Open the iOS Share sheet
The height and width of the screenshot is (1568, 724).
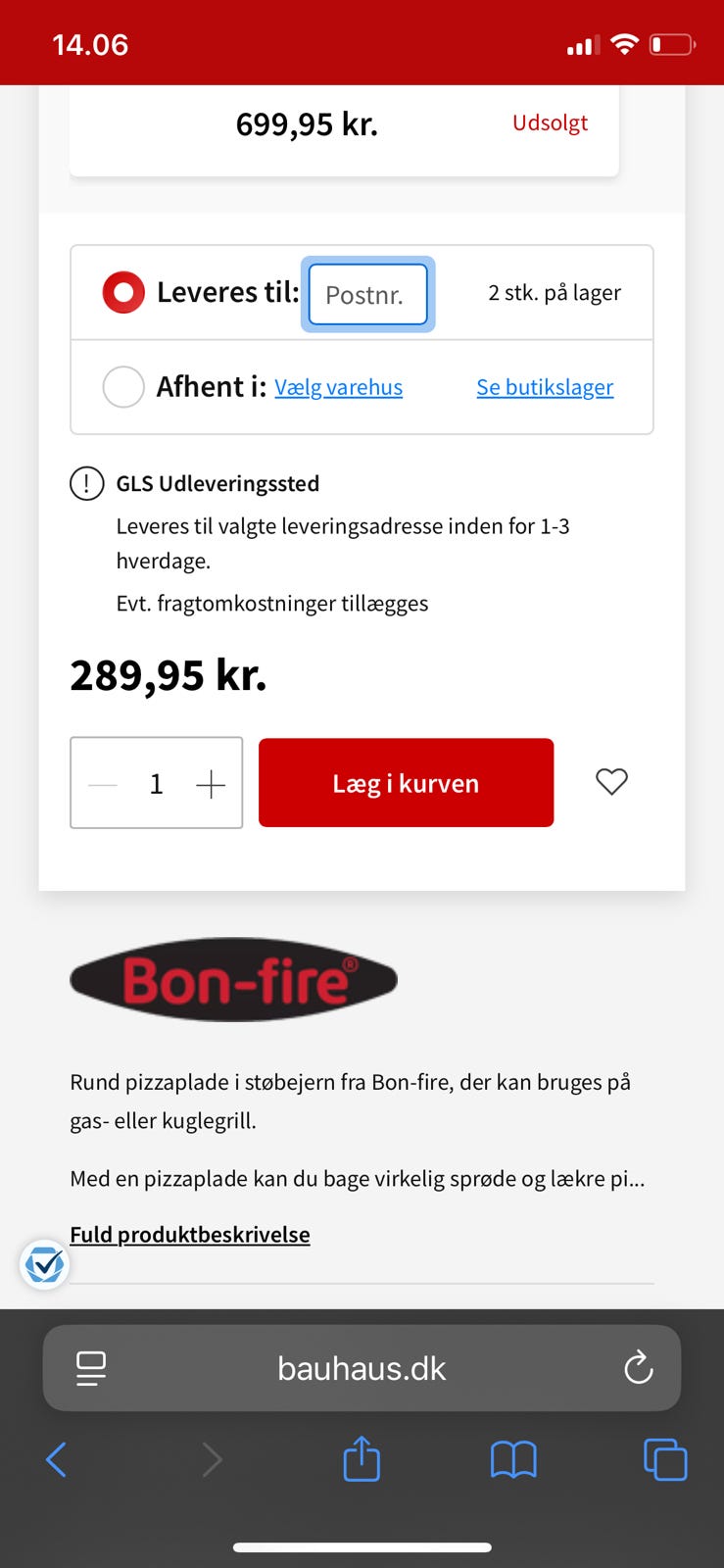click(x=362, y=1459)
